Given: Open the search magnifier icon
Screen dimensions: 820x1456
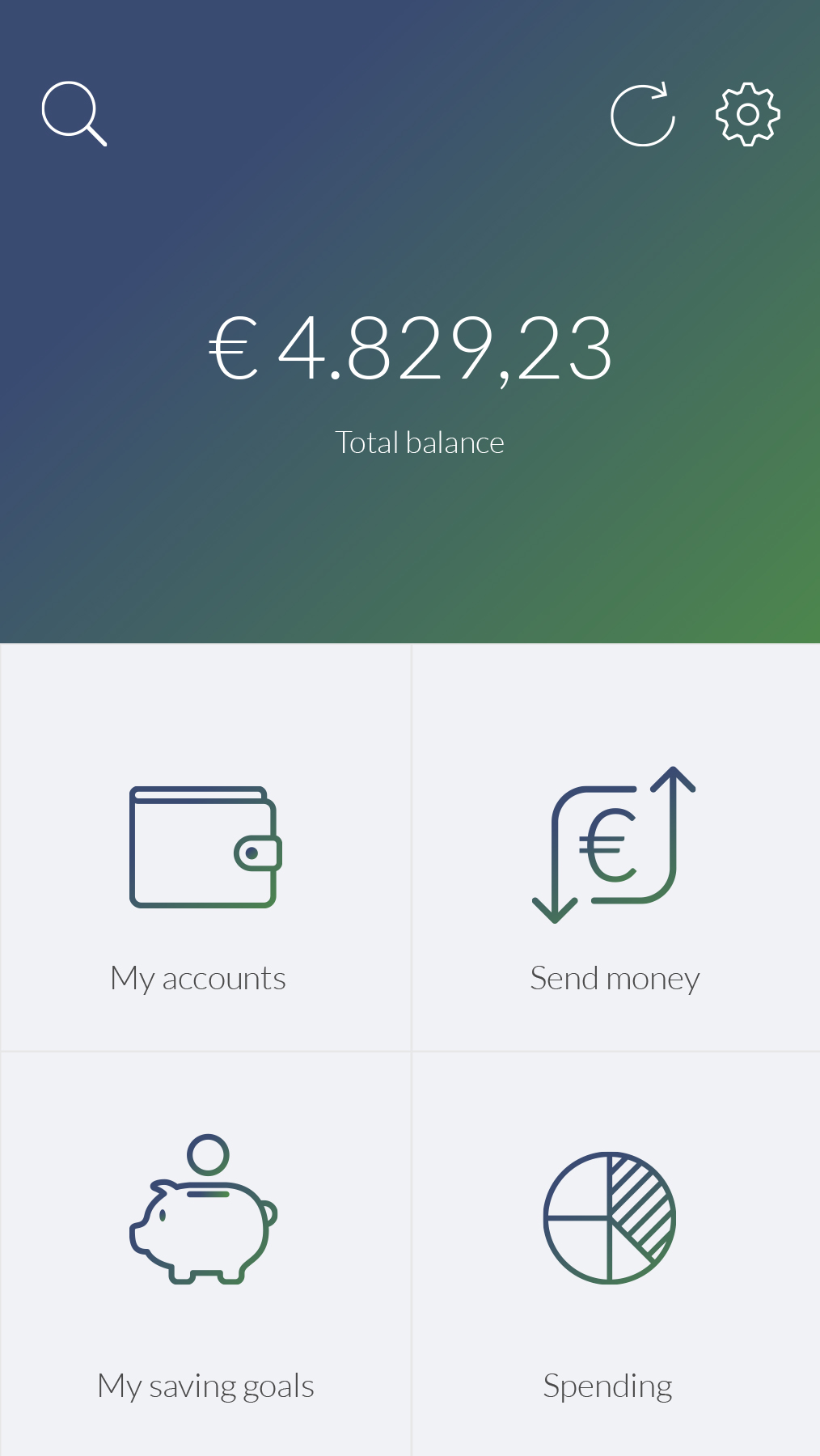Looking at the screenshot, I should click(74, 113).
